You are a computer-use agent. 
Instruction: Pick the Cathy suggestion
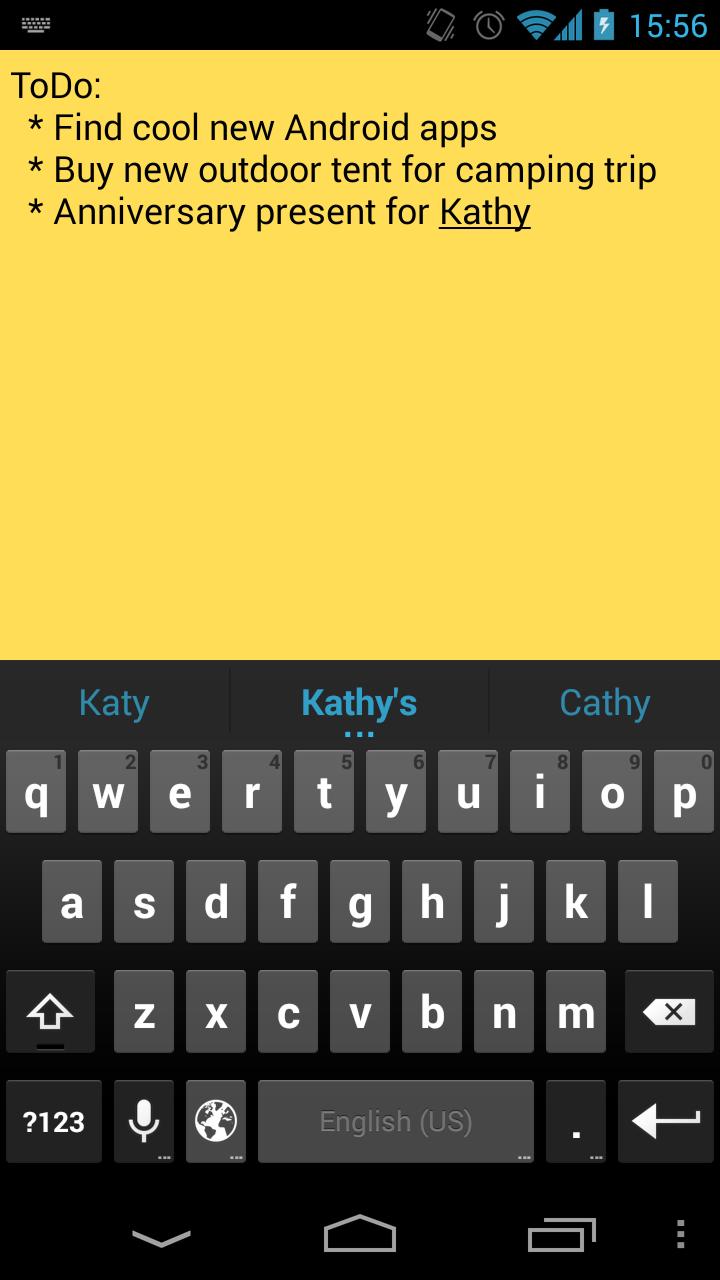click(604, 703)
